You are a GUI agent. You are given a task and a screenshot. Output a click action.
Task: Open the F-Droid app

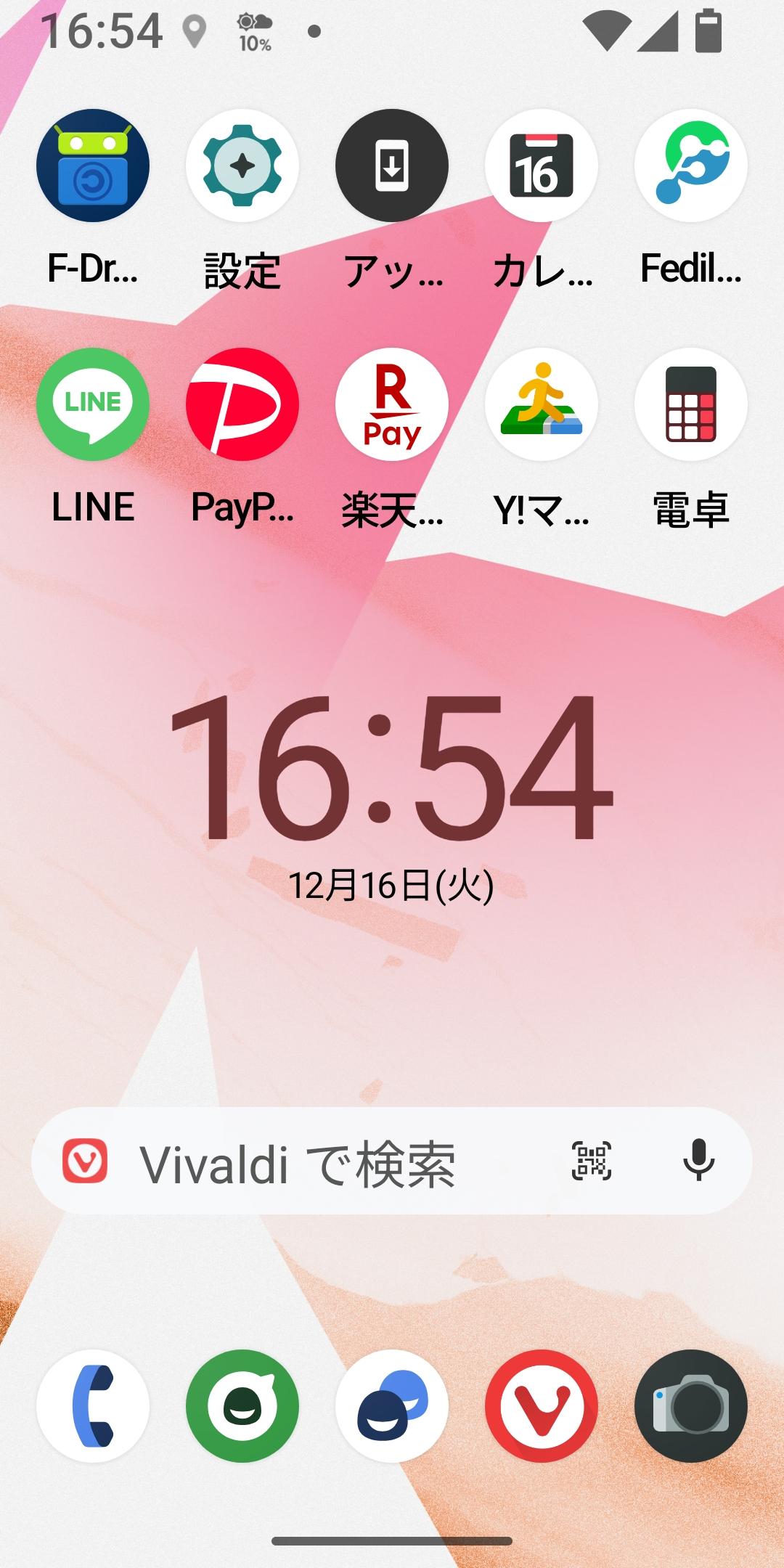click(93, 166)
